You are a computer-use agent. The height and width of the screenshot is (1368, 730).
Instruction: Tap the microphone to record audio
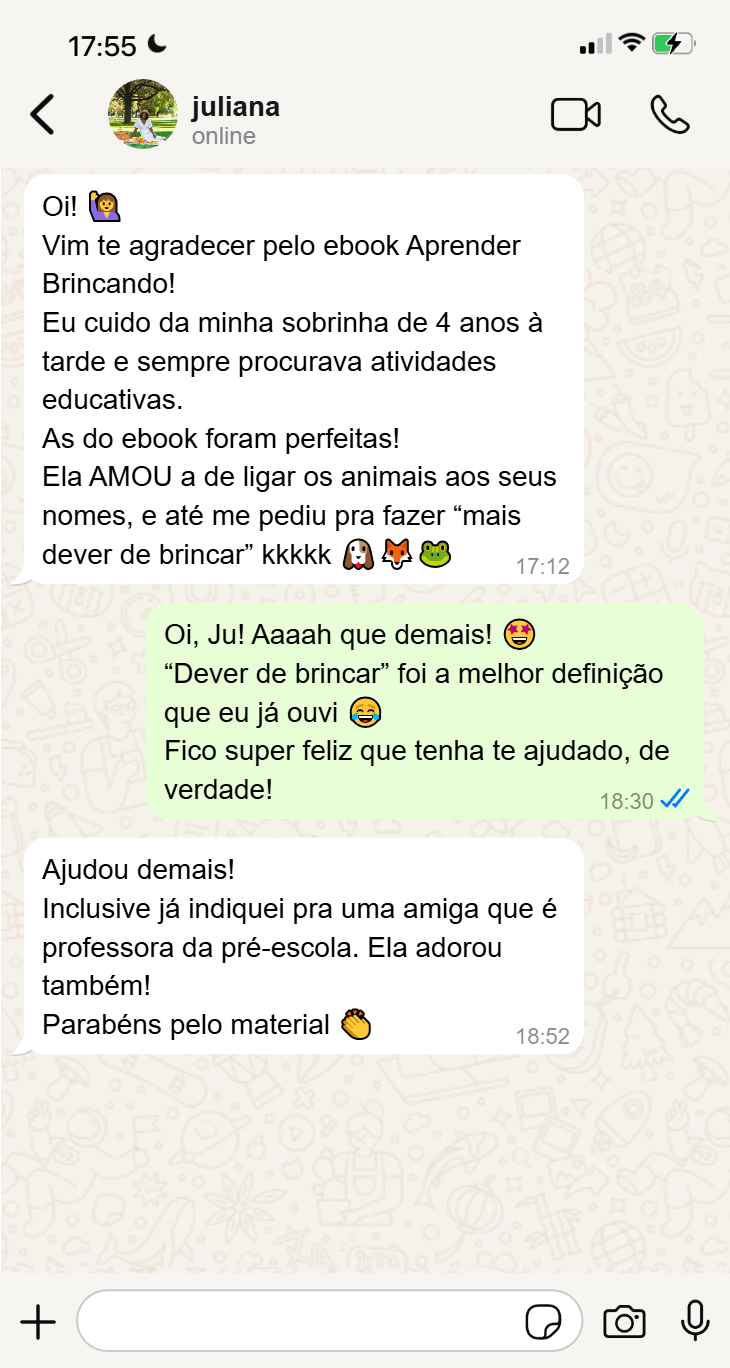(x=695, y=1322)
